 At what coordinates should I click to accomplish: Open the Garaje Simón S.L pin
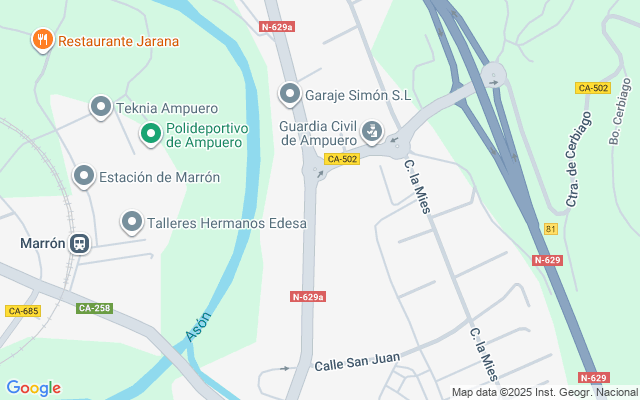tap(290, 94)
